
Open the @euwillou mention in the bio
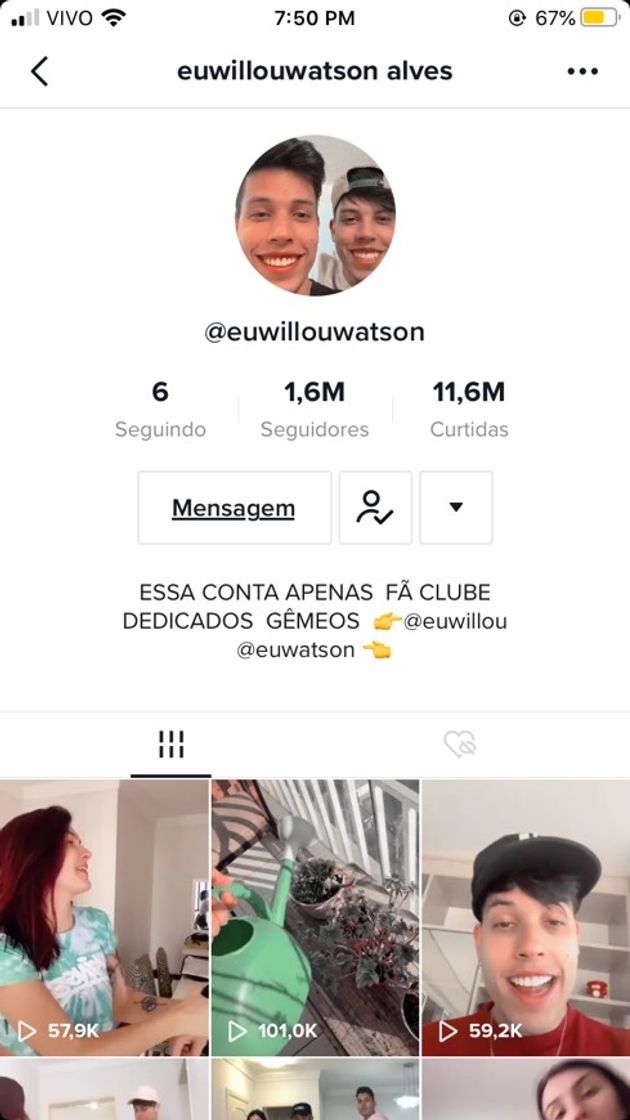[x=455, y=621]
